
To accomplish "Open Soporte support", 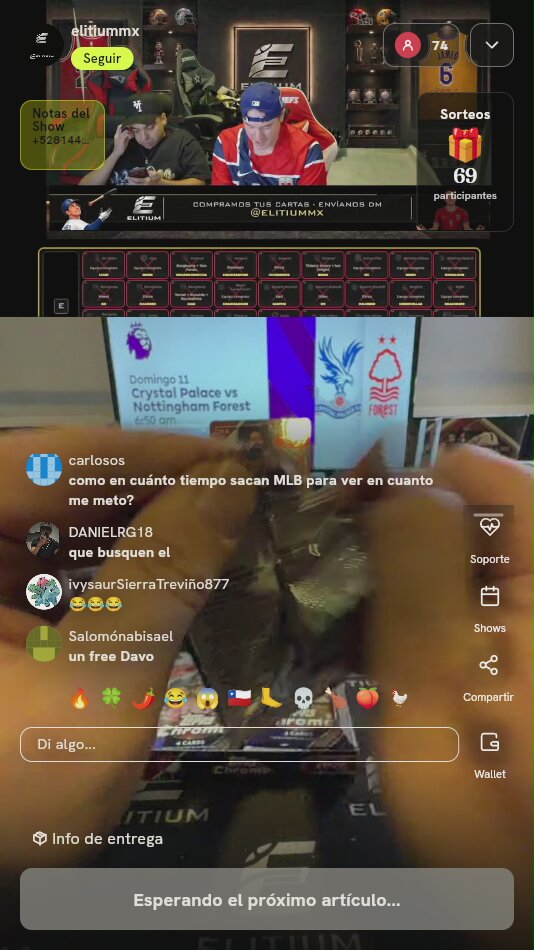I will point(489,539).
